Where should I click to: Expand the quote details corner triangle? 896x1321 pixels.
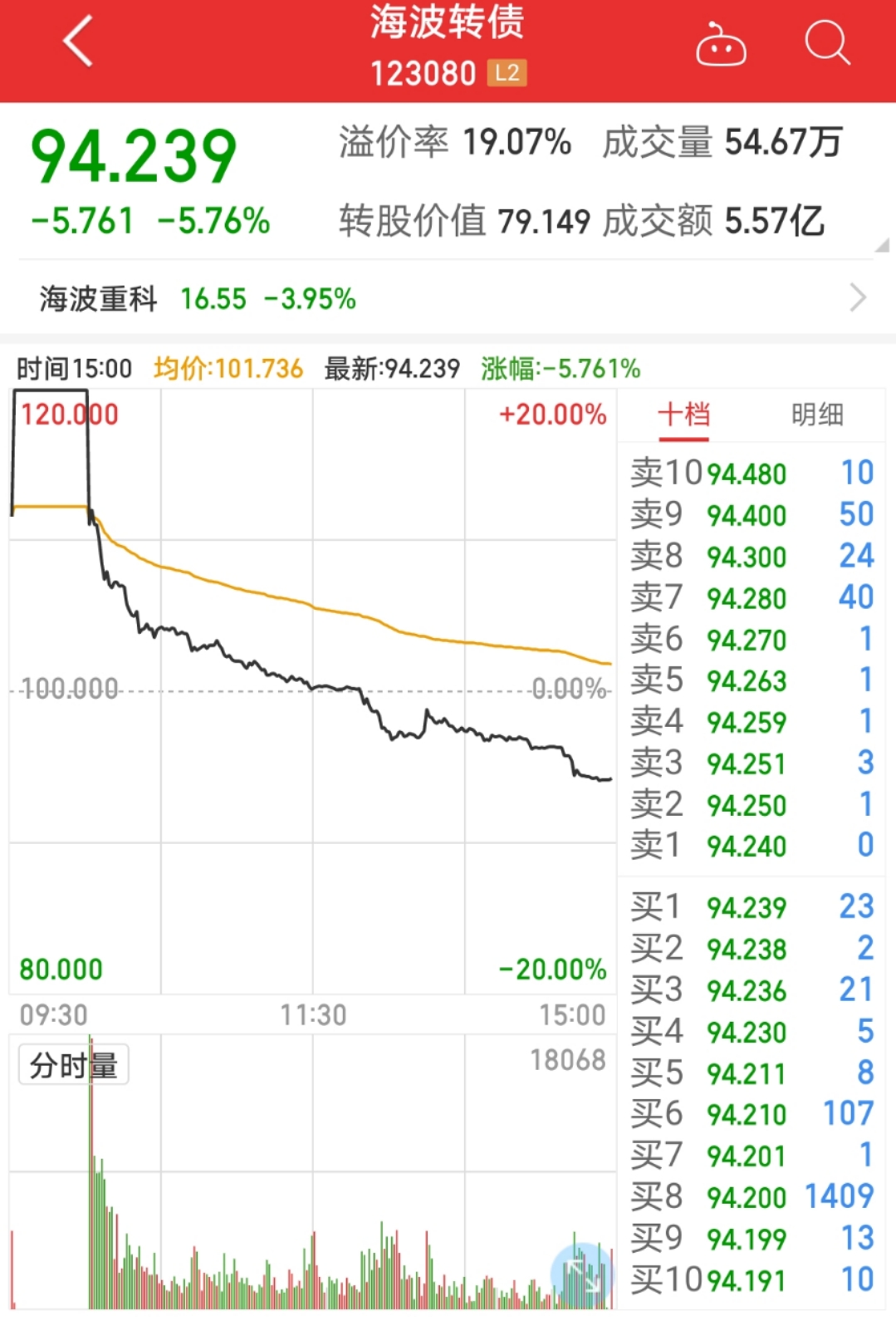882,245
